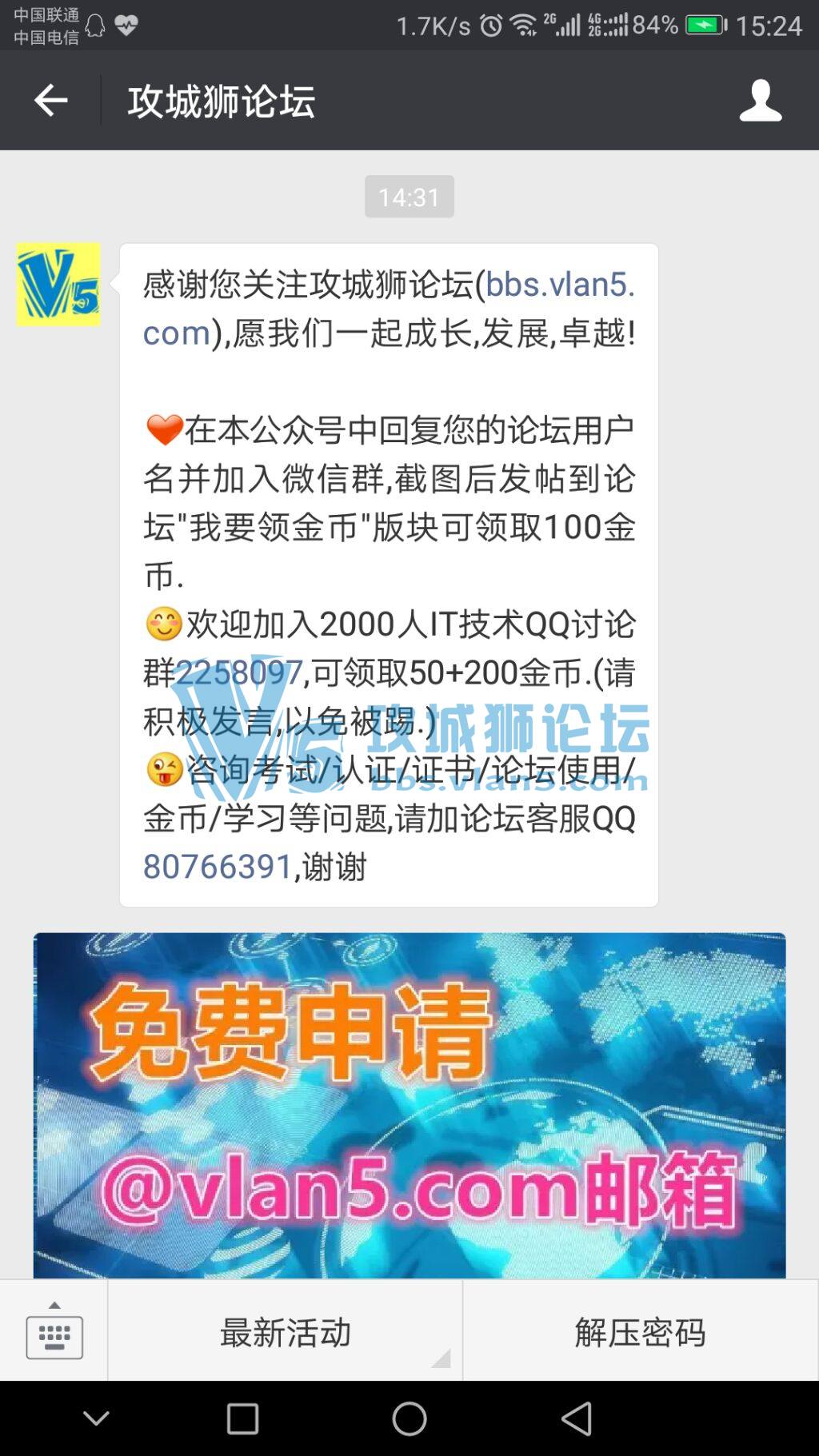Screen dimensions: 819x1456
Task: Select the 解压密码 menu item
Action: tap(640, 1332)
